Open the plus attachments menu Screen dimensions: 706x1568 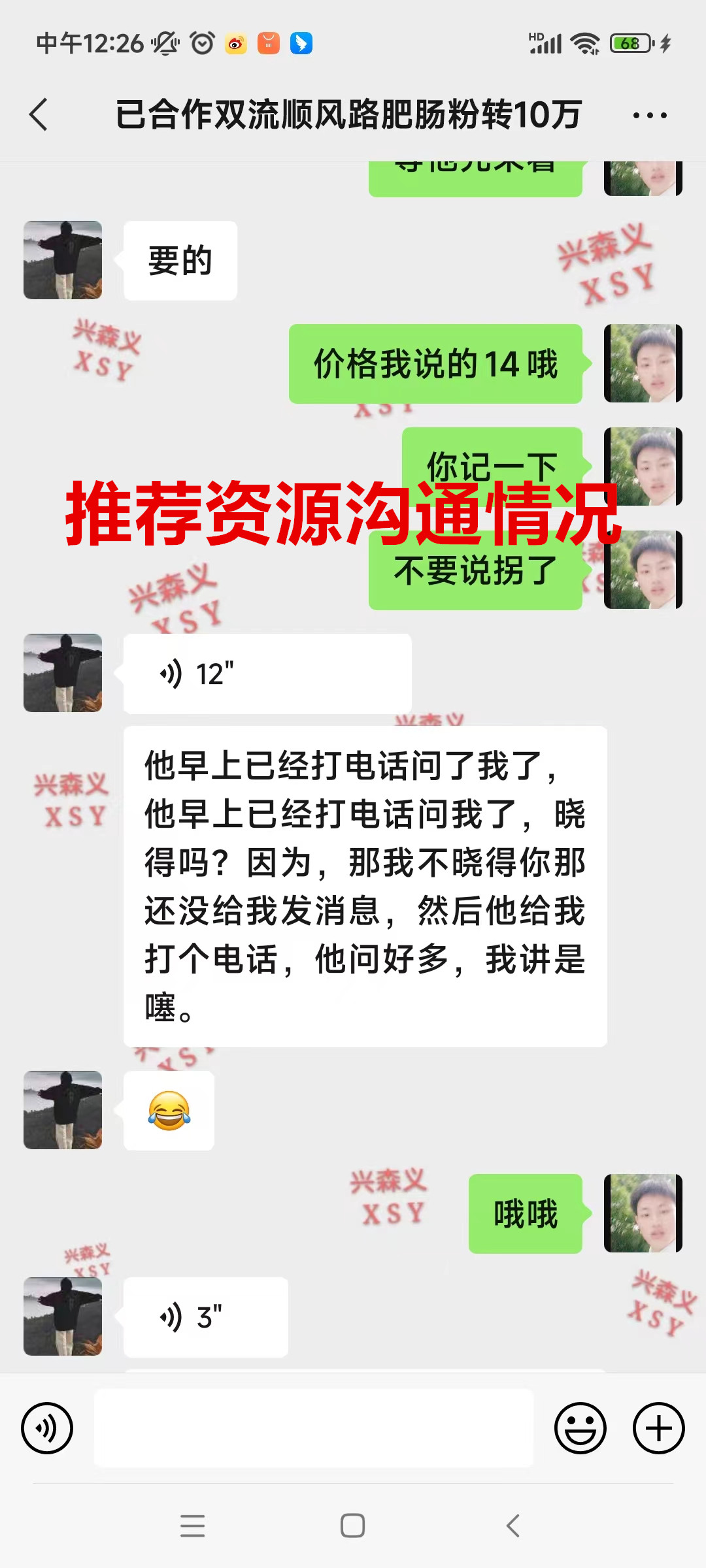(658, 1428)
